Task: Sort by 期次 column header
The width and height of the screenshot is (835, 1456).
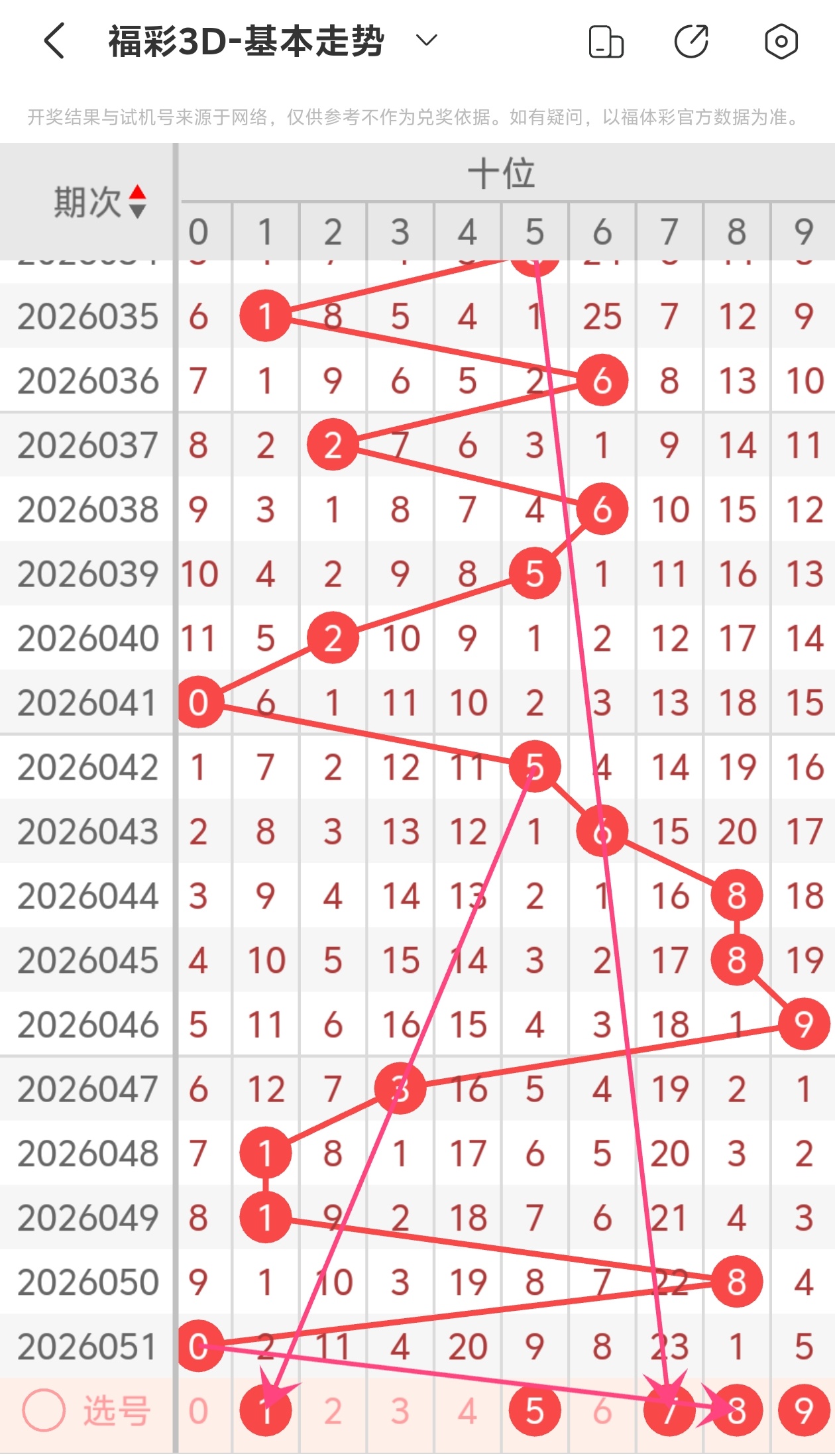Action: point(99,201)
